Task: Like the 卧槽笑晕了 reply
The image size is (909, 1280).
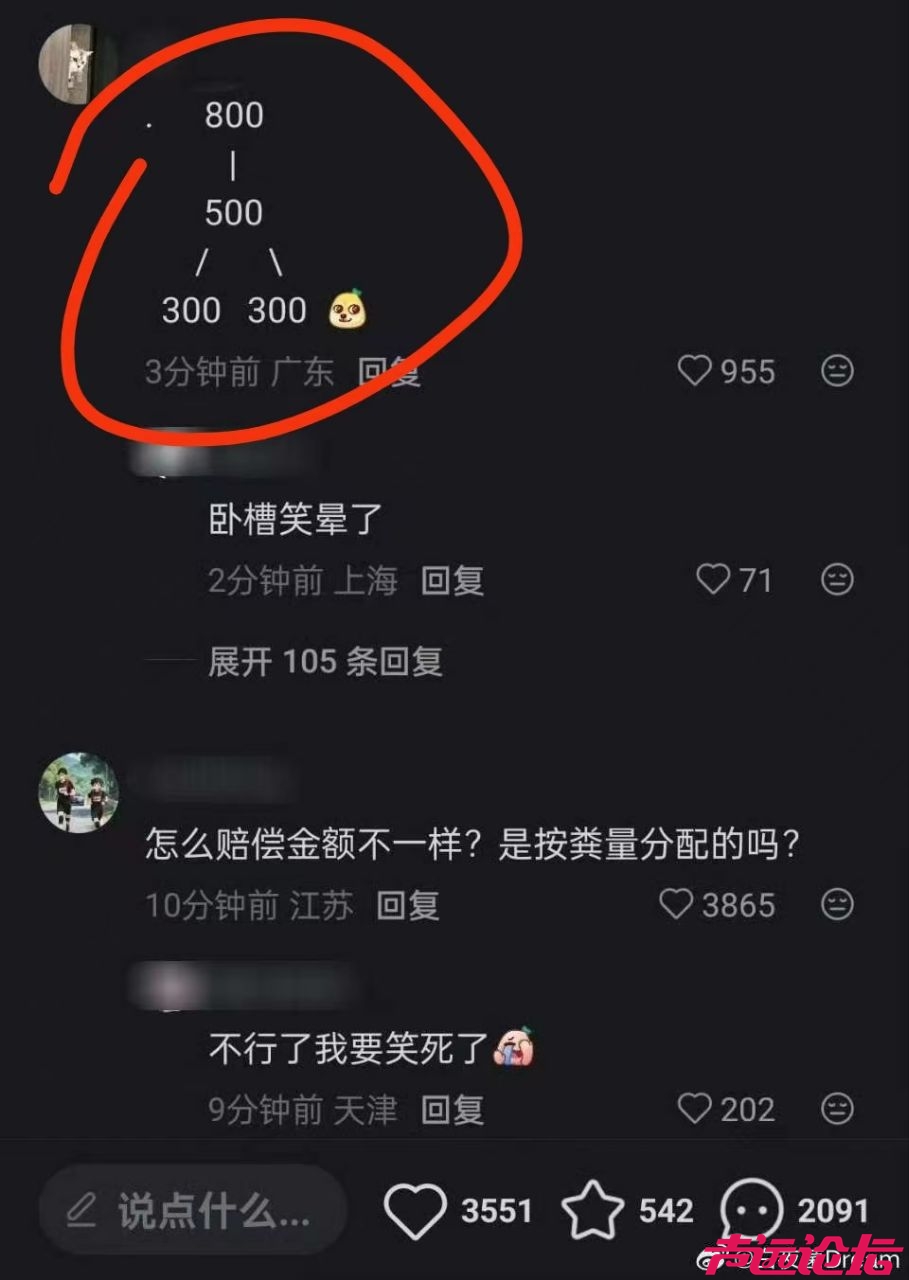Action: coord(712,579)
